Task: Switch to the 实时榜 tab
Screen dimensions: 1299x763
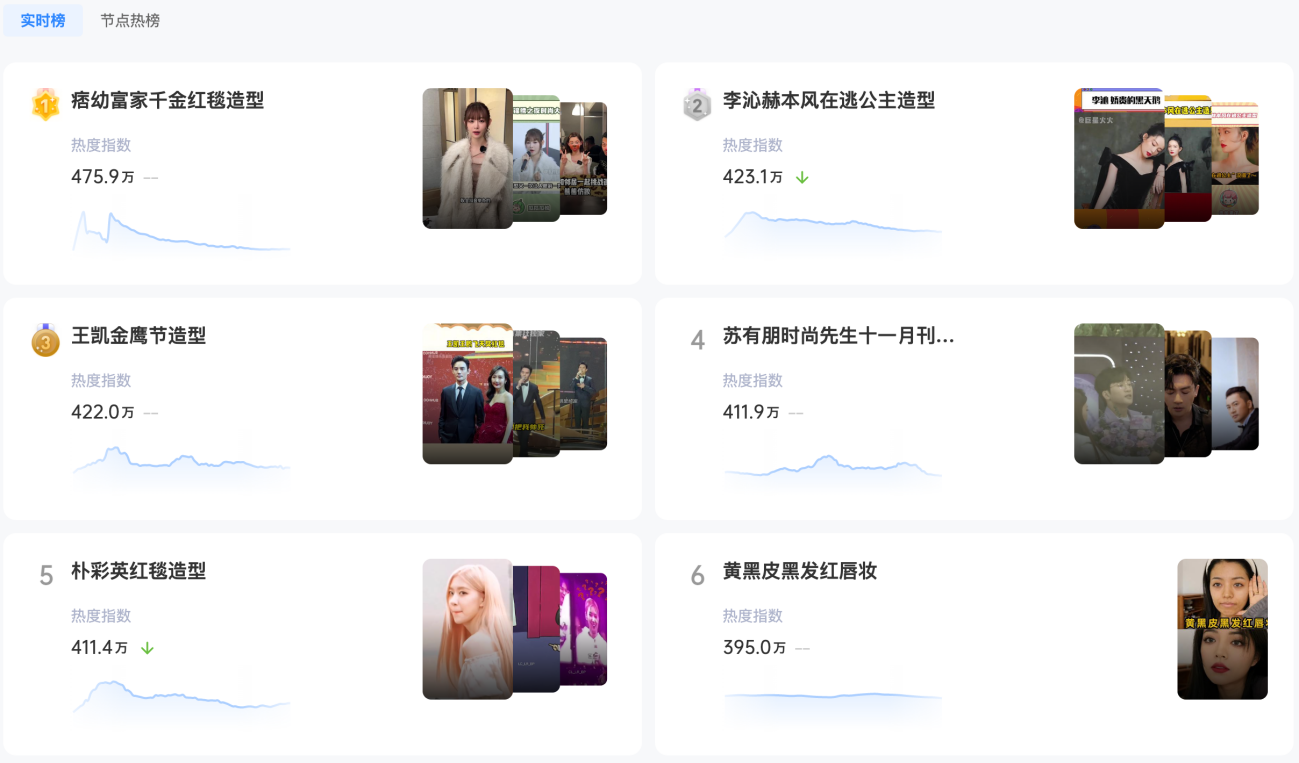Action: pyautogui.click(x=43, y=20)
